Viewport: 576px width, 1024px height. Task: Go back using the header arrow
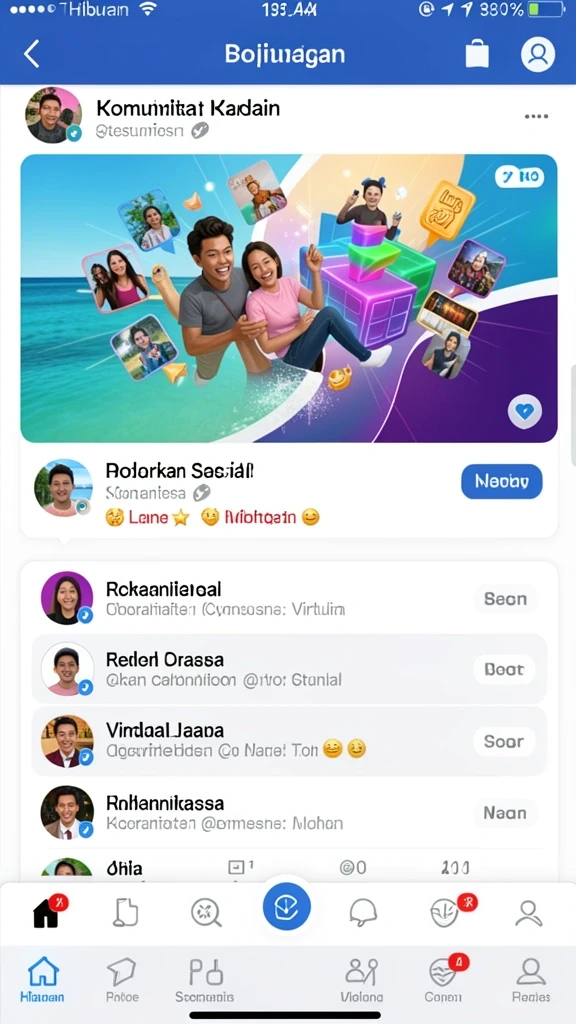click(x=31, y=54)
